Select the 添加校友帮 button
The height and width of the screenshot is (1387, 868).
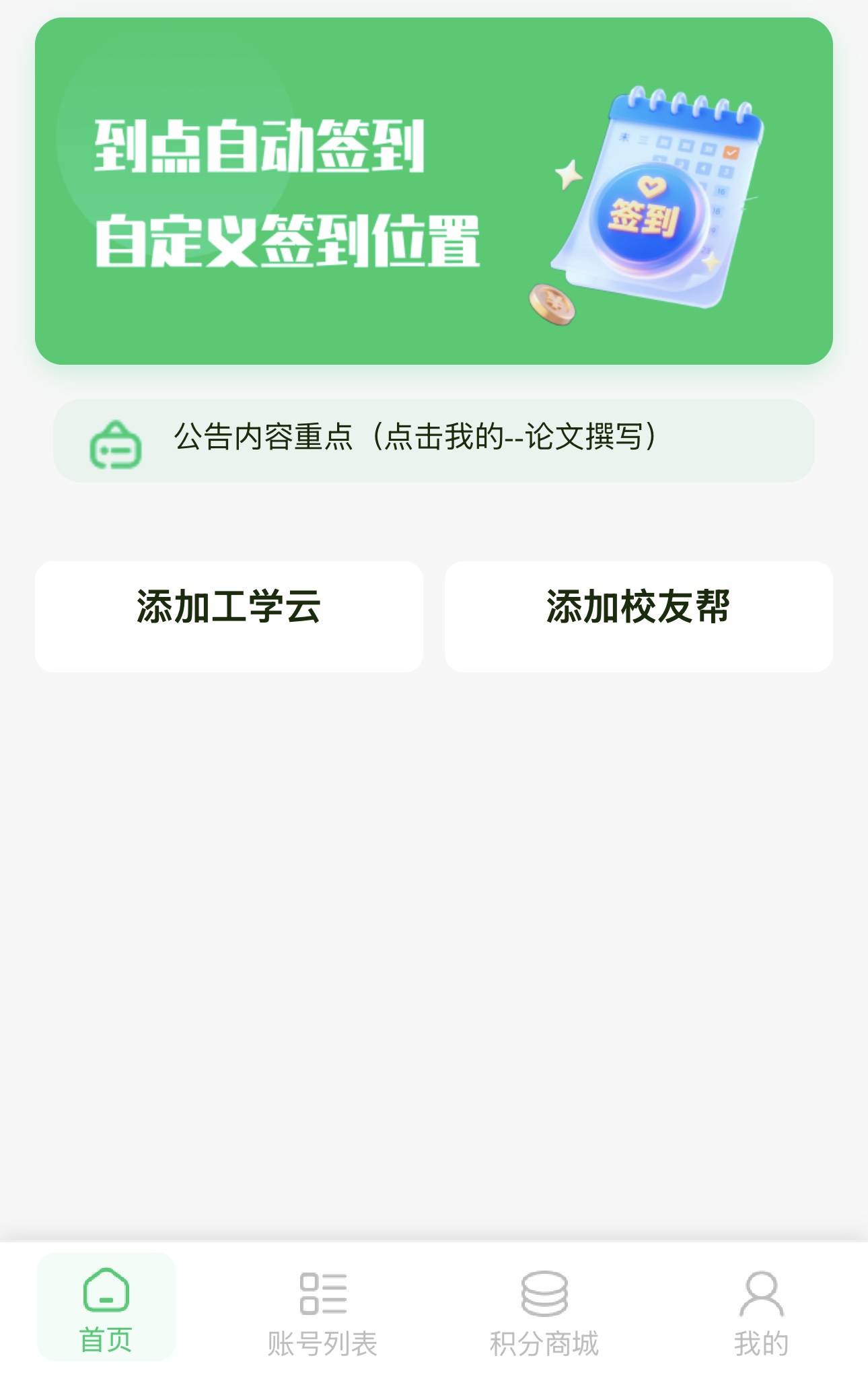639,616
